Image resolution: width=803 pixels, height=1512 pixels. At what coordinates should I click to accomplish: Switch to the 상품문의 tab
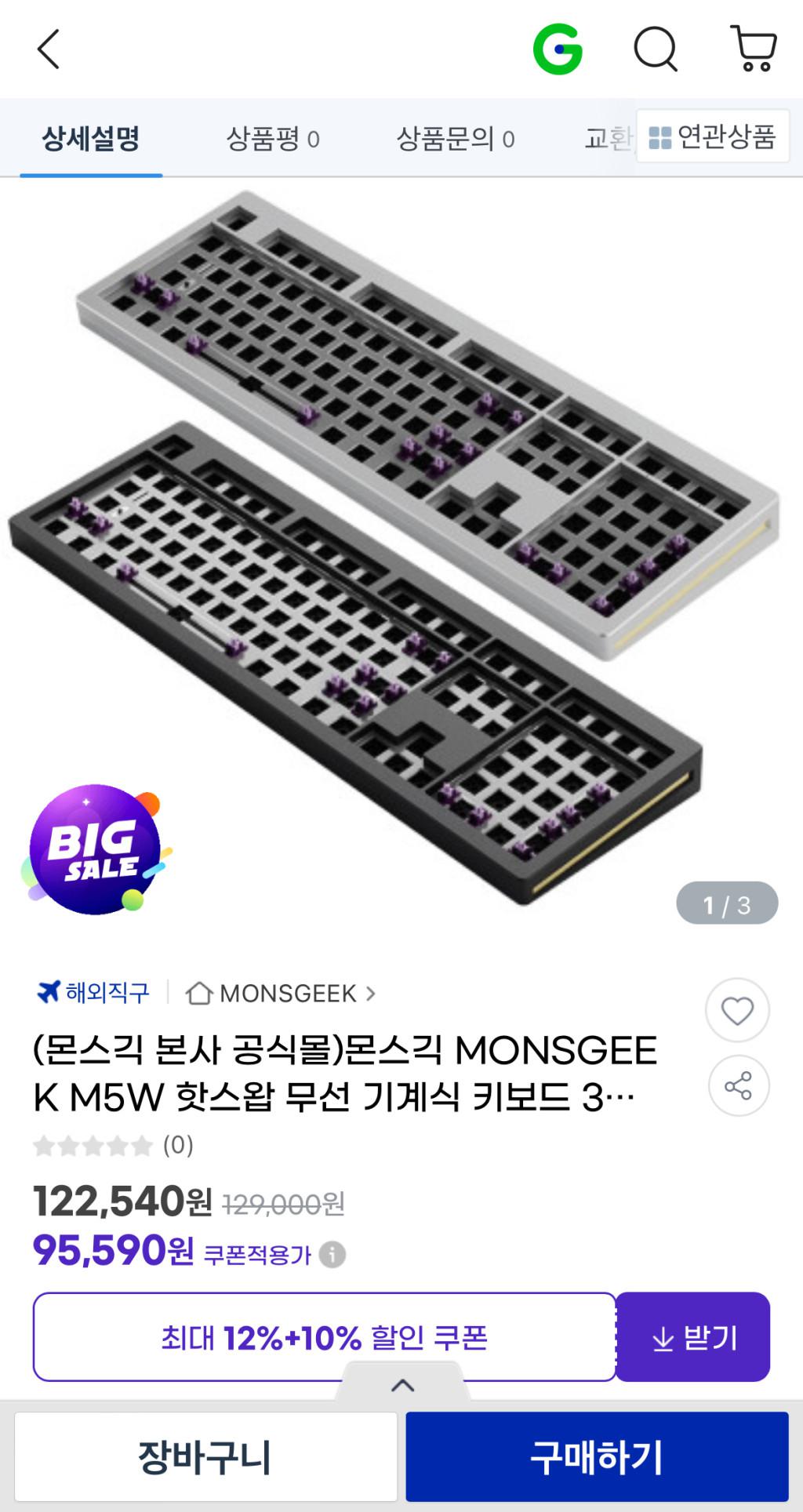click(455, 139)
